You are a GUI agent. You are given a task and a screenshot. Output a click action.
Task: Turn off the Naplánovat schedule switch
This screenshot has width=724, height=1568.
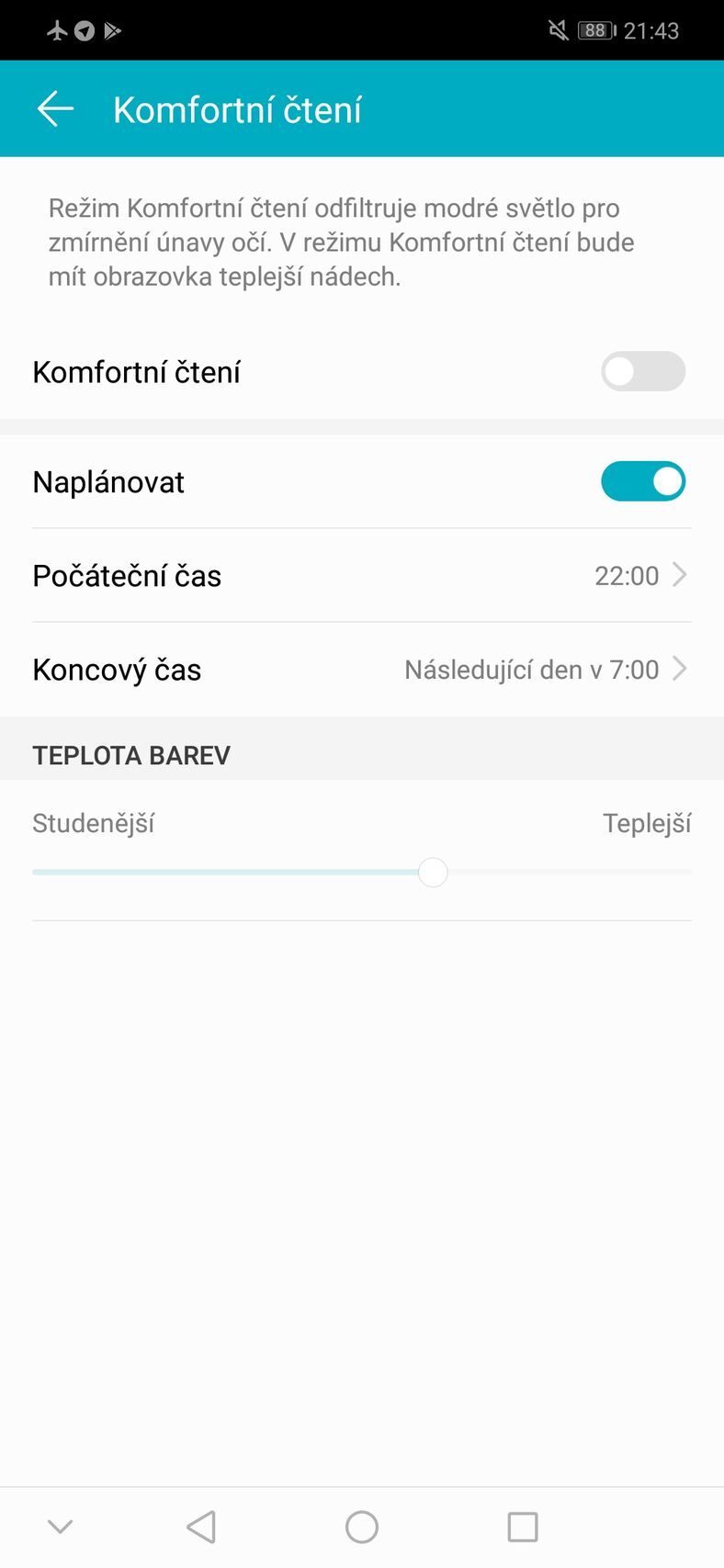pyautogui.click(x=642, y=481)
